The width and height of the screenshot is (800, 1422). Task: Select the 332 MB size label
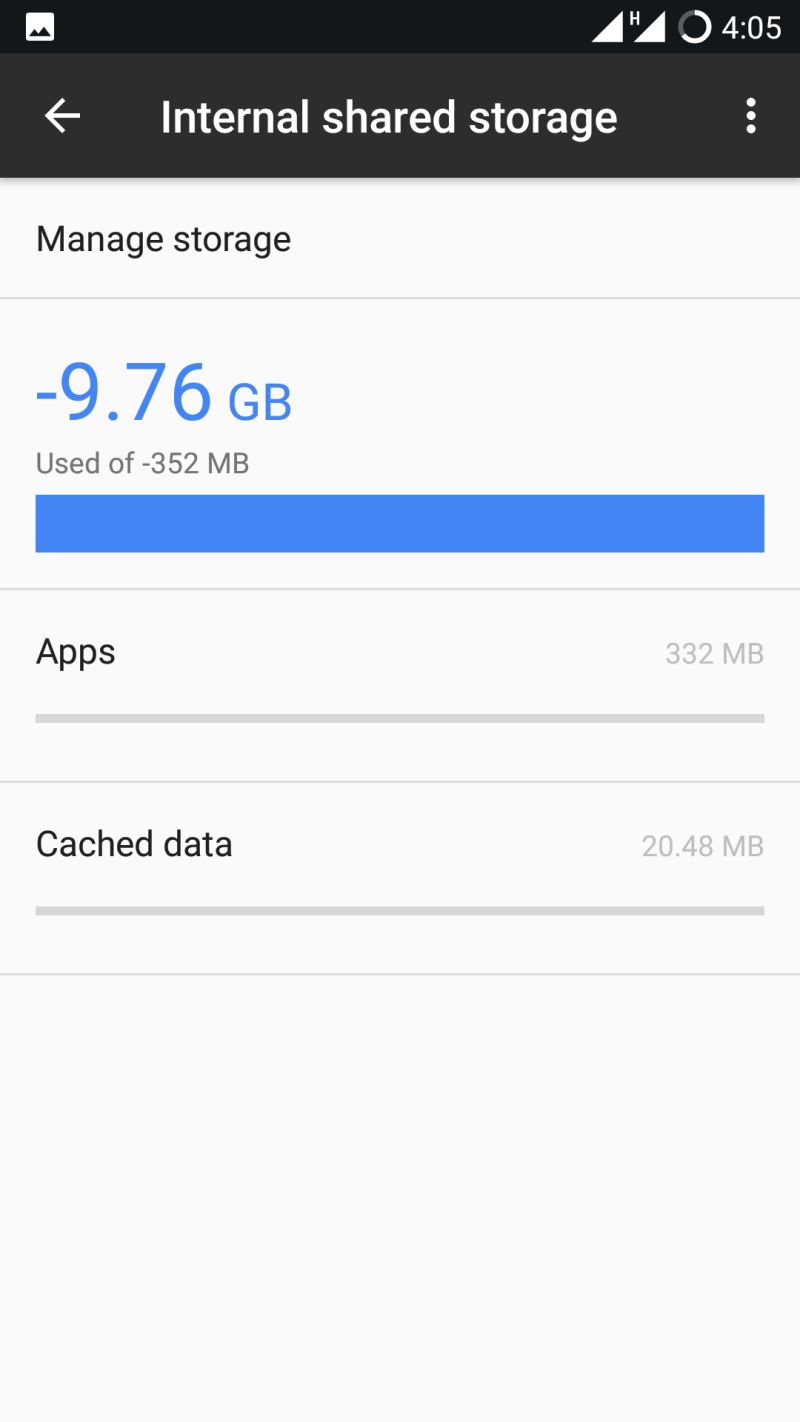715,653
